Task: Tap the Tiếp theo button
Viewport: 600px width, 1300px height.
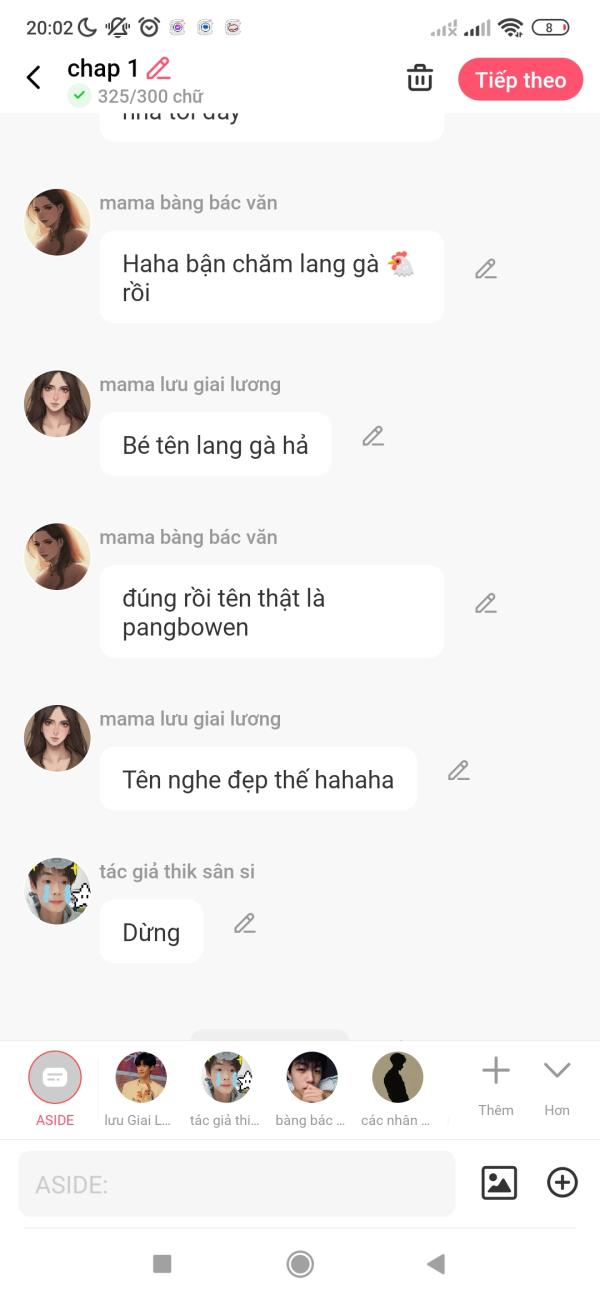Action: [520, 80]
